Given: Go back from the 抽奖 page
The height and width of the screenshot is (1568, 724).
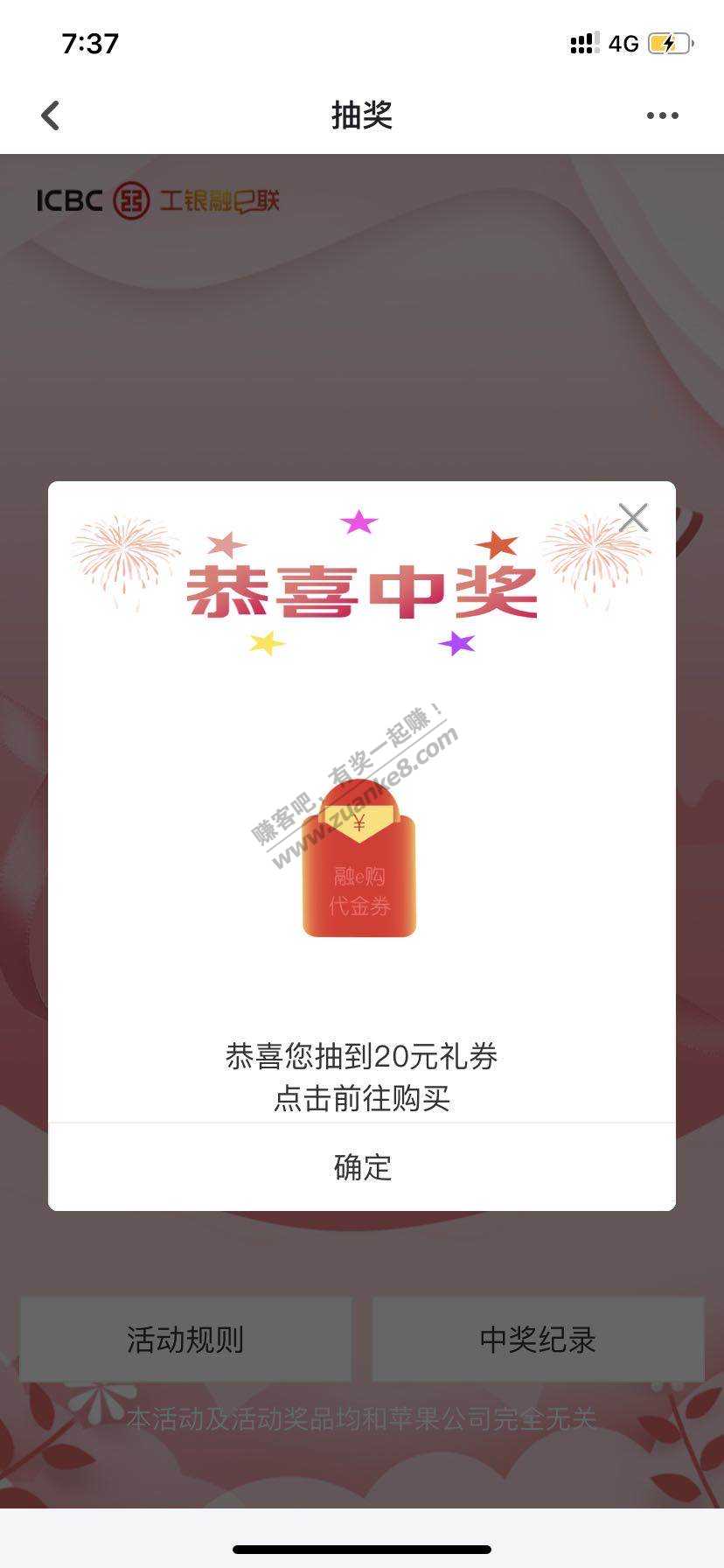Looking at the screenshot, I should (51, 115).
